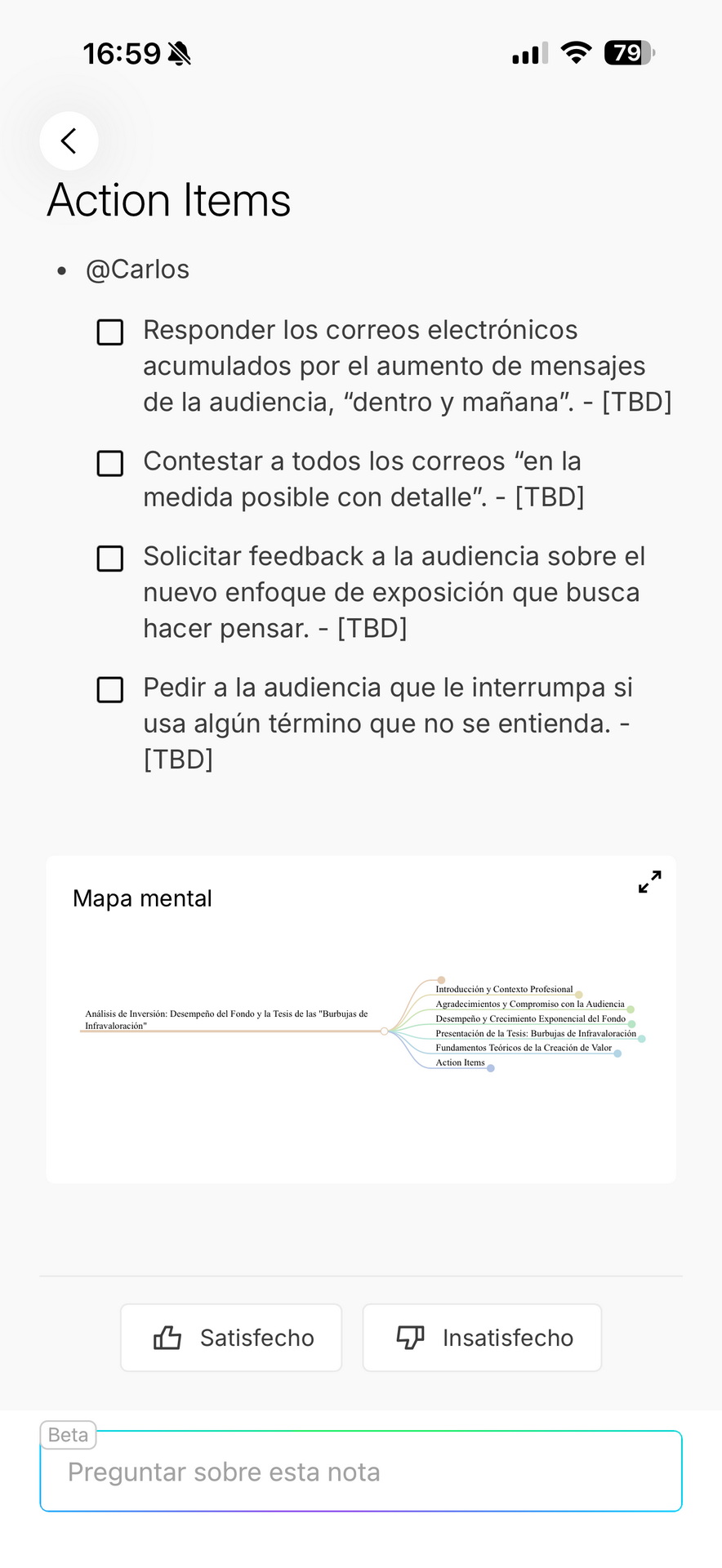Viewport: 722px width, 1568px height.
Task: Go back using the arrow button
Action: (x=69, y=140)
